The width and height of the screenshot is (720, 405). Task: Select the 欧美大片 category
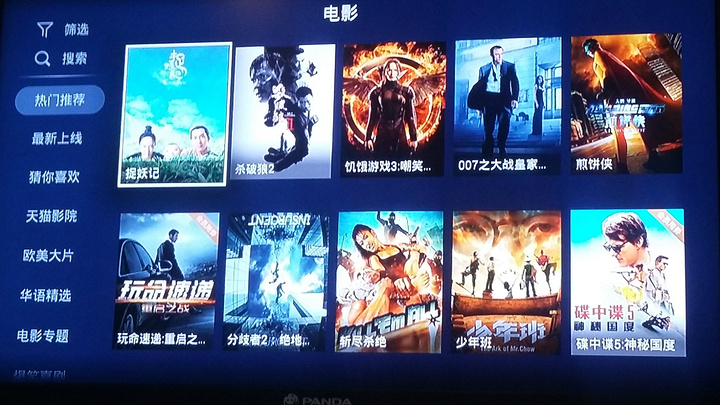[49, 255]
